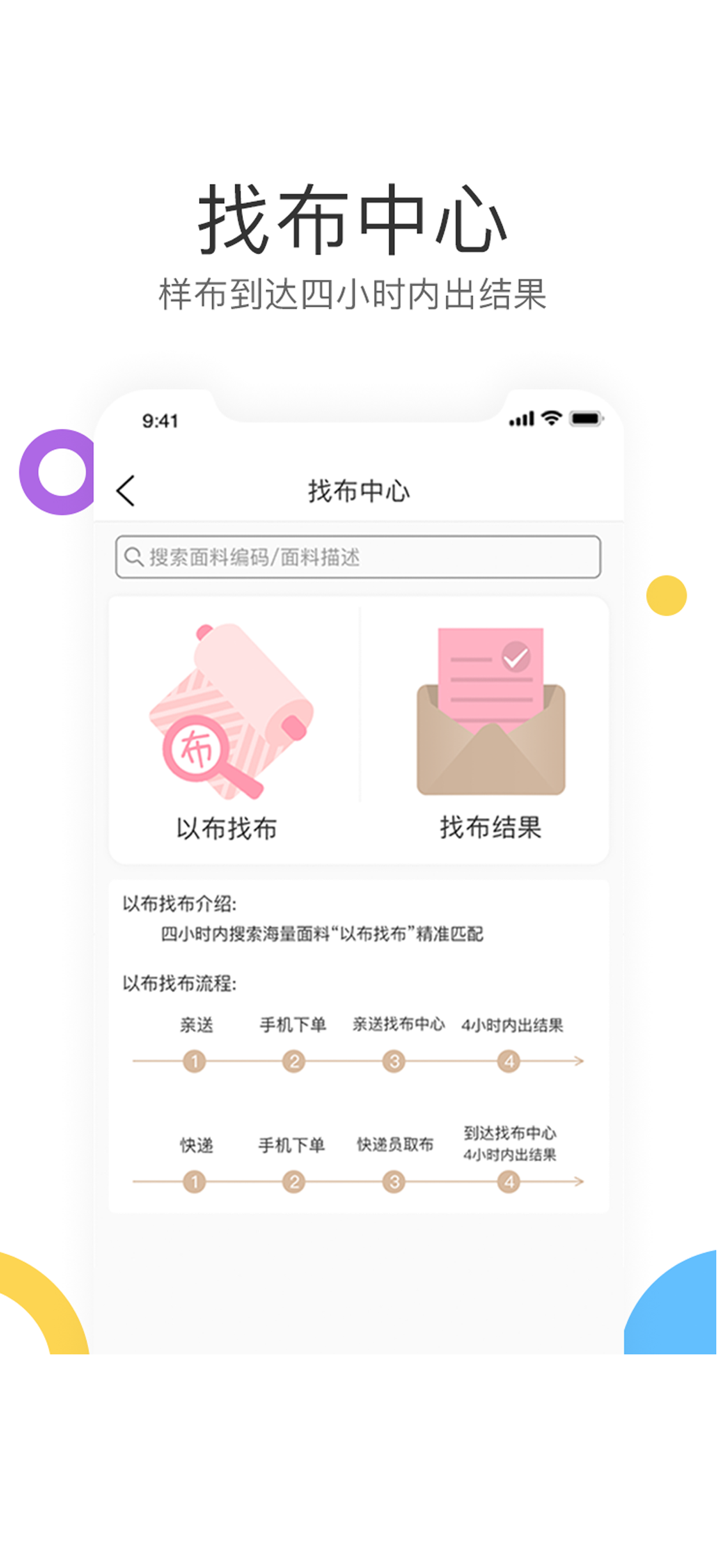Viewport: 720px width, 1558px height.
Task: Select step 4 circle in the 亲送 flow
Action: click(508, 1062)
